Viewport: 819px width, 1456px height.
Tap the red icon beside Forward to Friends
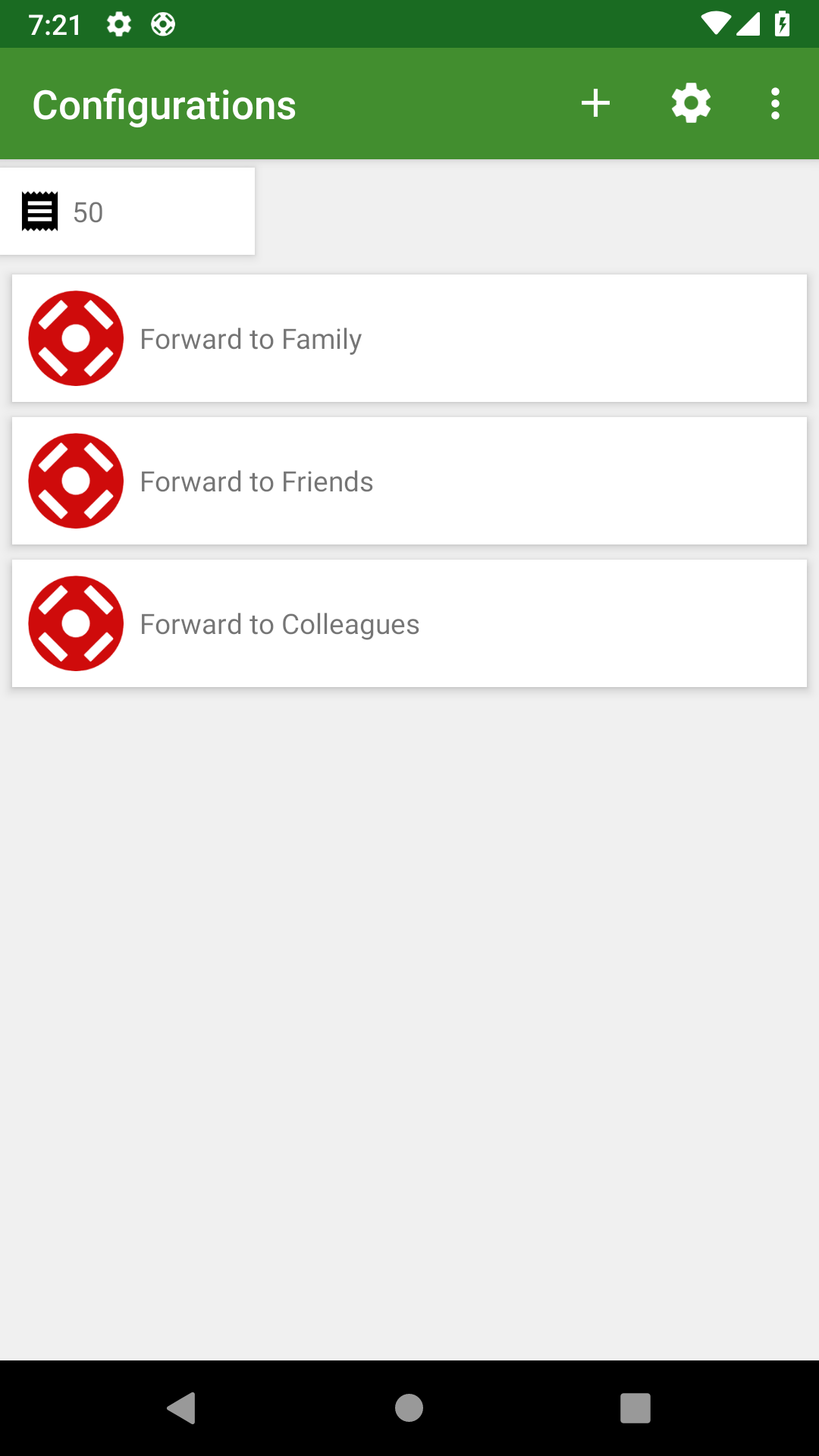coord(75,480)
